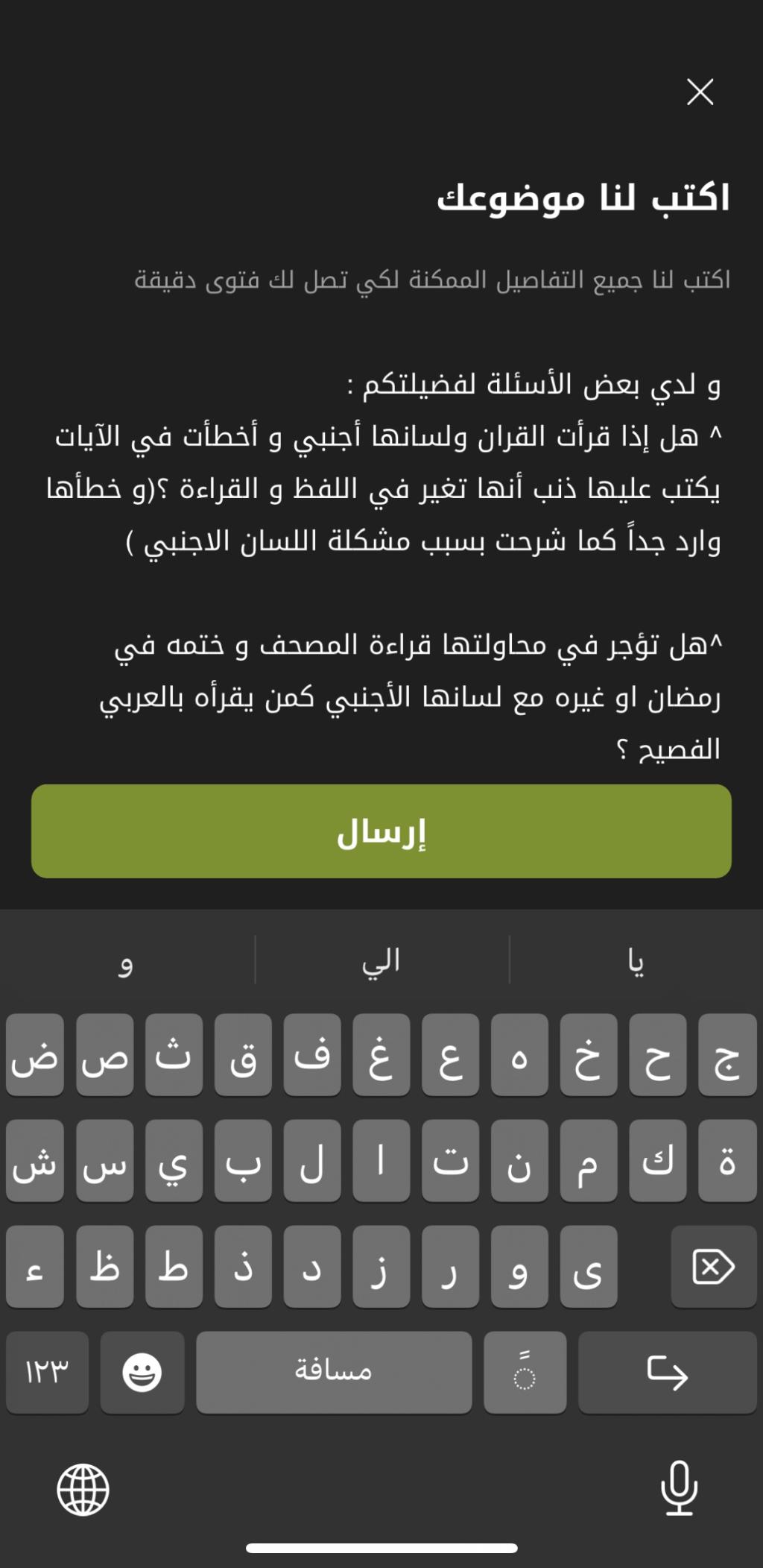
Task: Hit the keyboard return key
Action: click(x=667, y=1373)
